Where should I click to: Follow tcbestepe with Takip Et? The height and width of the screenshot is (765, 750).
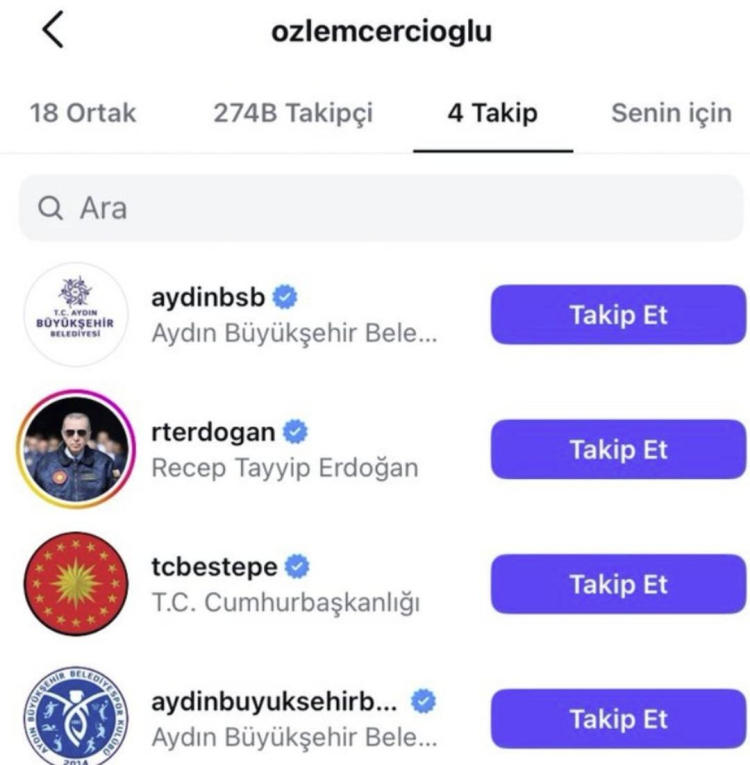pyautogui.click(x=618, y=584)
